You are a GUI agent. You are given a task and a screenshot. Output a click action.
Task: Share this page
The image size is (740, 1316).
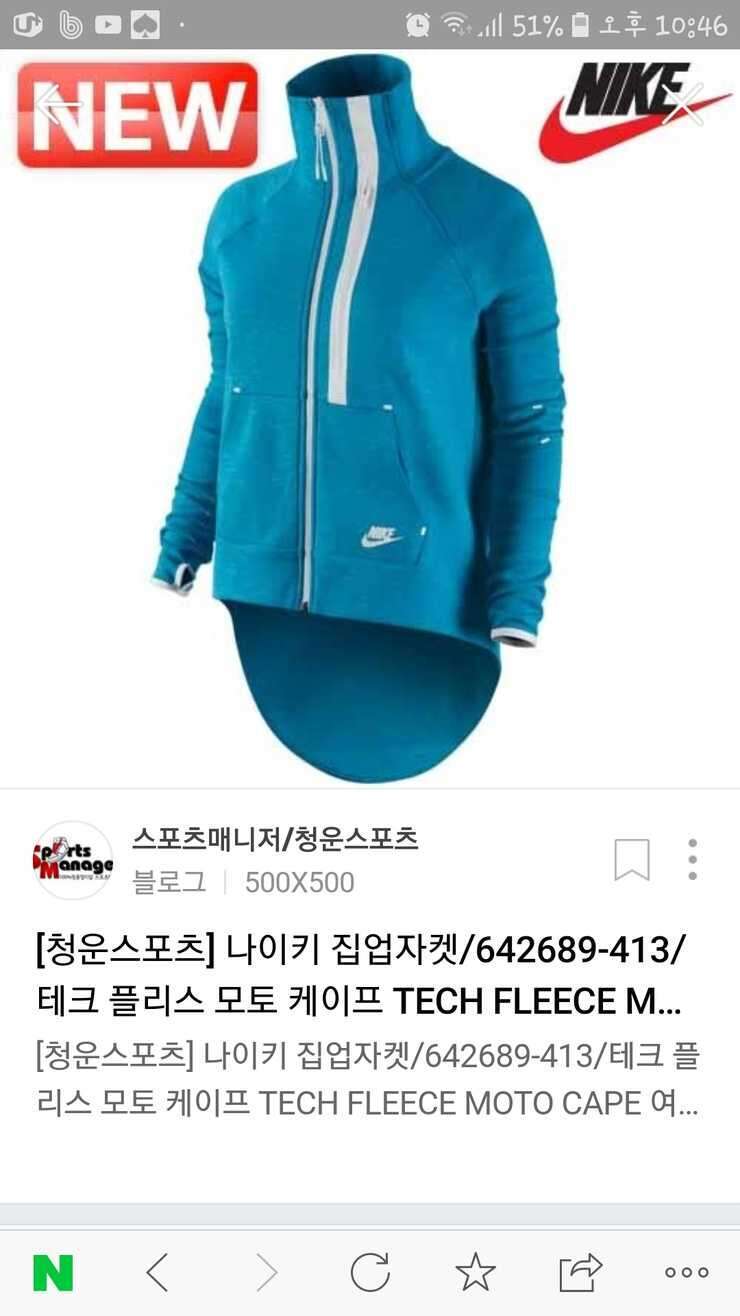coord(581,1272)
